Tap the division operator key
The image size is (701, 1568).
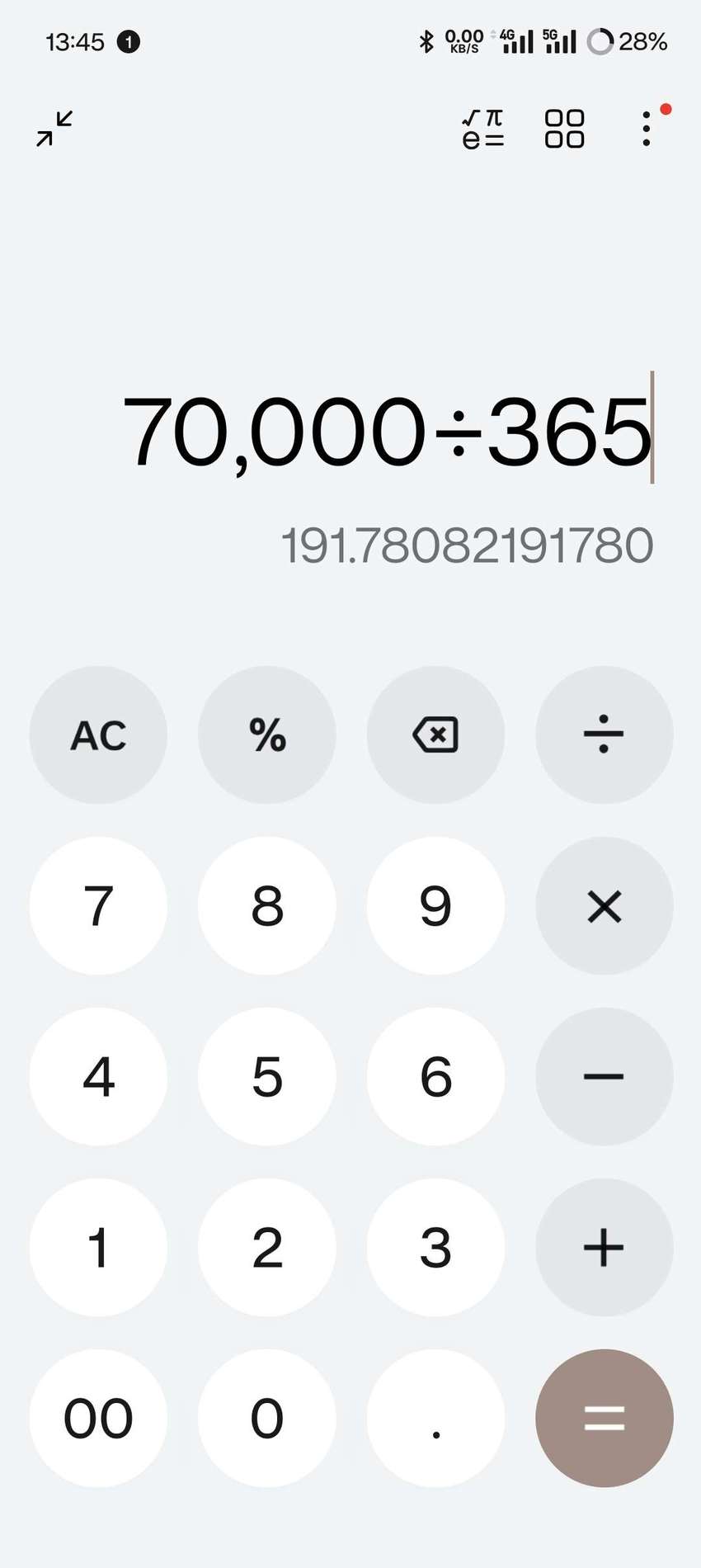point(605,734)
